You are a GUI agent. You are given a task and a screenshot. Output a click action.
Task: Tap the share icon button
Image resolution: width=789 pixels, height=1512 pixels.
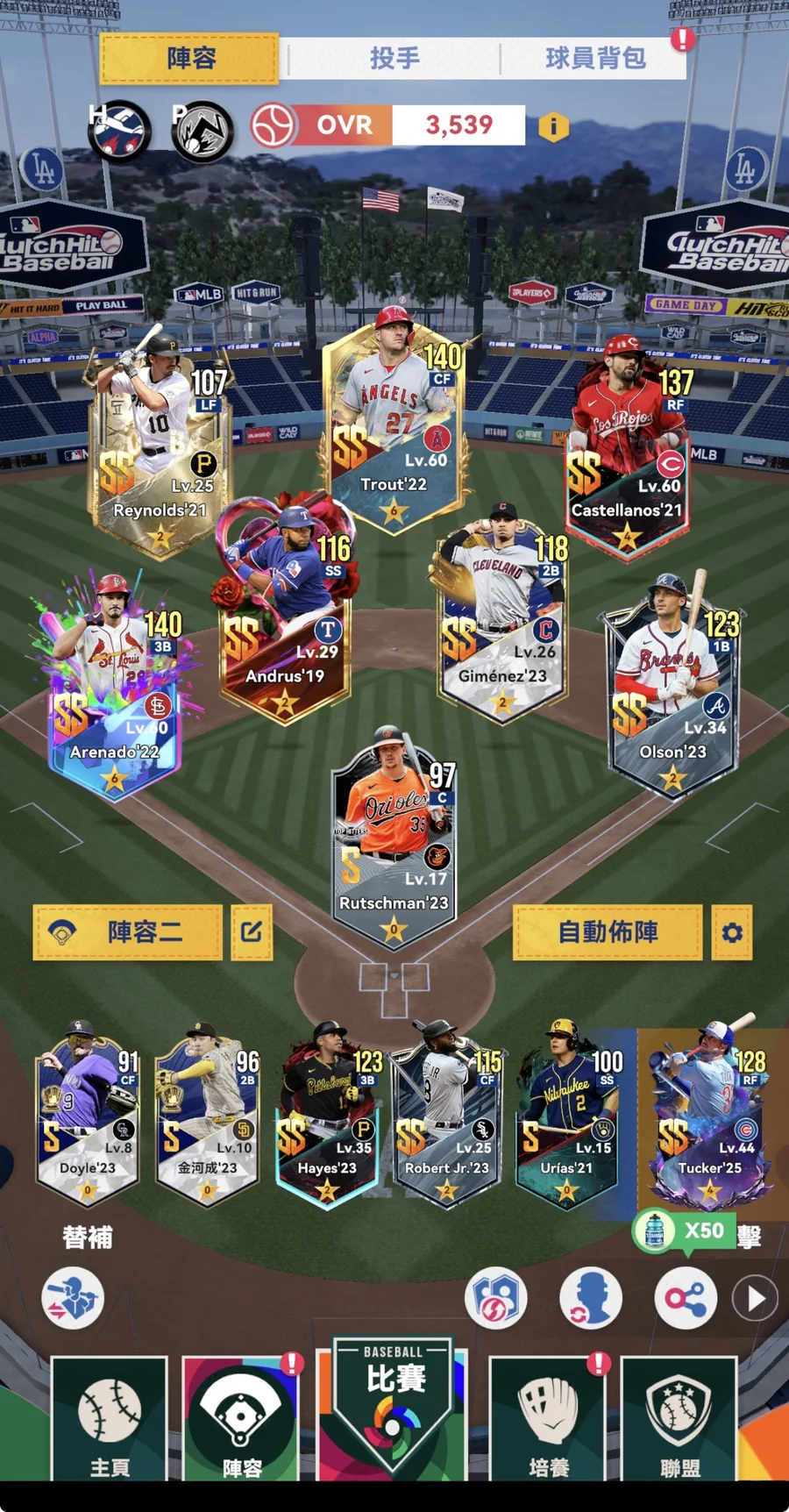coord(686,1298)
